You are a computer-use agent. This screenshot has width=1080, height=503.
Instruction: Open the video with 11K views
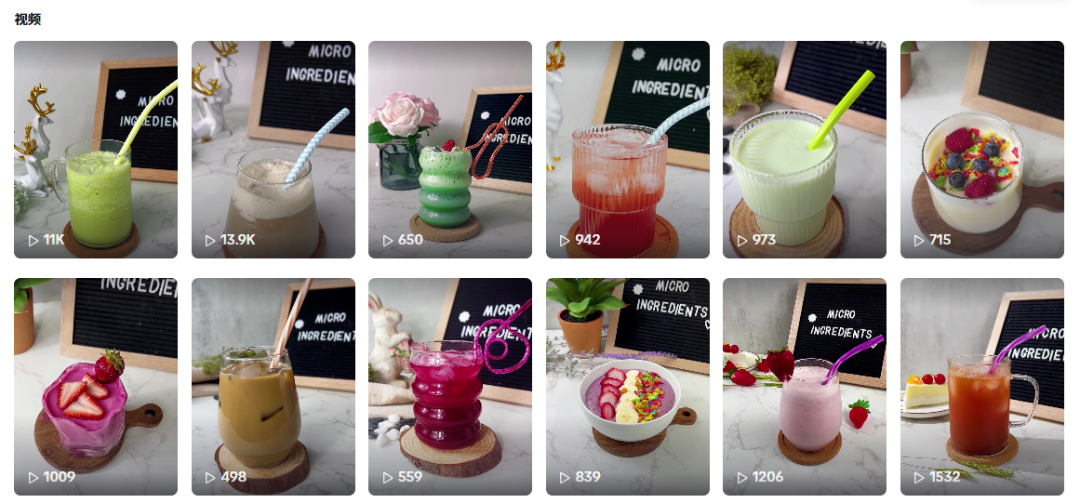(96, 150)
